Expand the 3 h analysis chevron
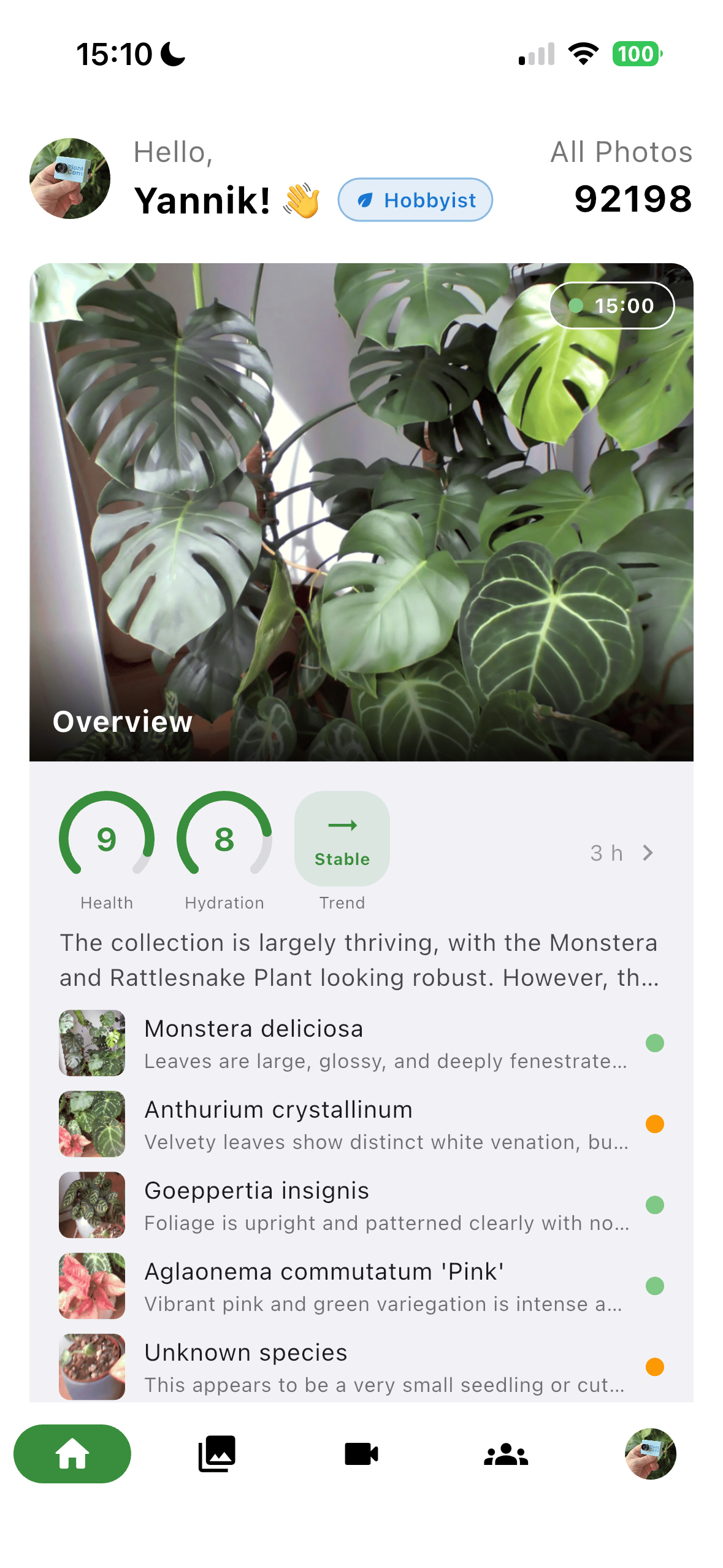The height and width of the screenshot is (1568, 723). click(x=648, y=853)
